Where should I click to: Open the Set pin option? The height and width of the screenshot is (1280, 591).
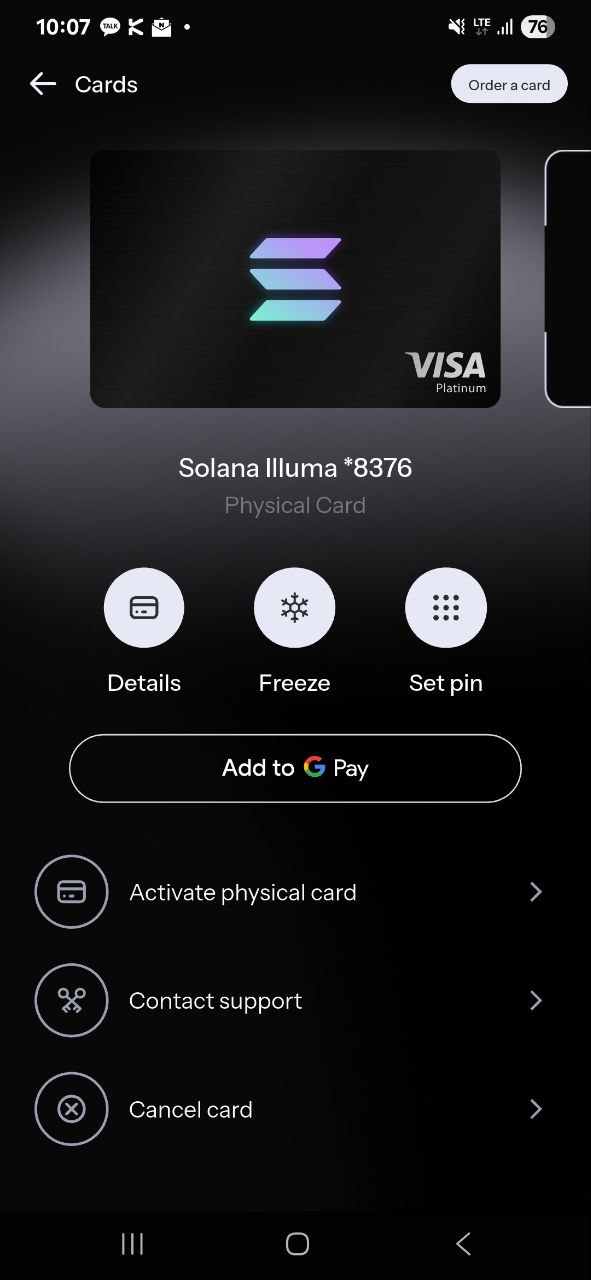(x=445, y=608)
